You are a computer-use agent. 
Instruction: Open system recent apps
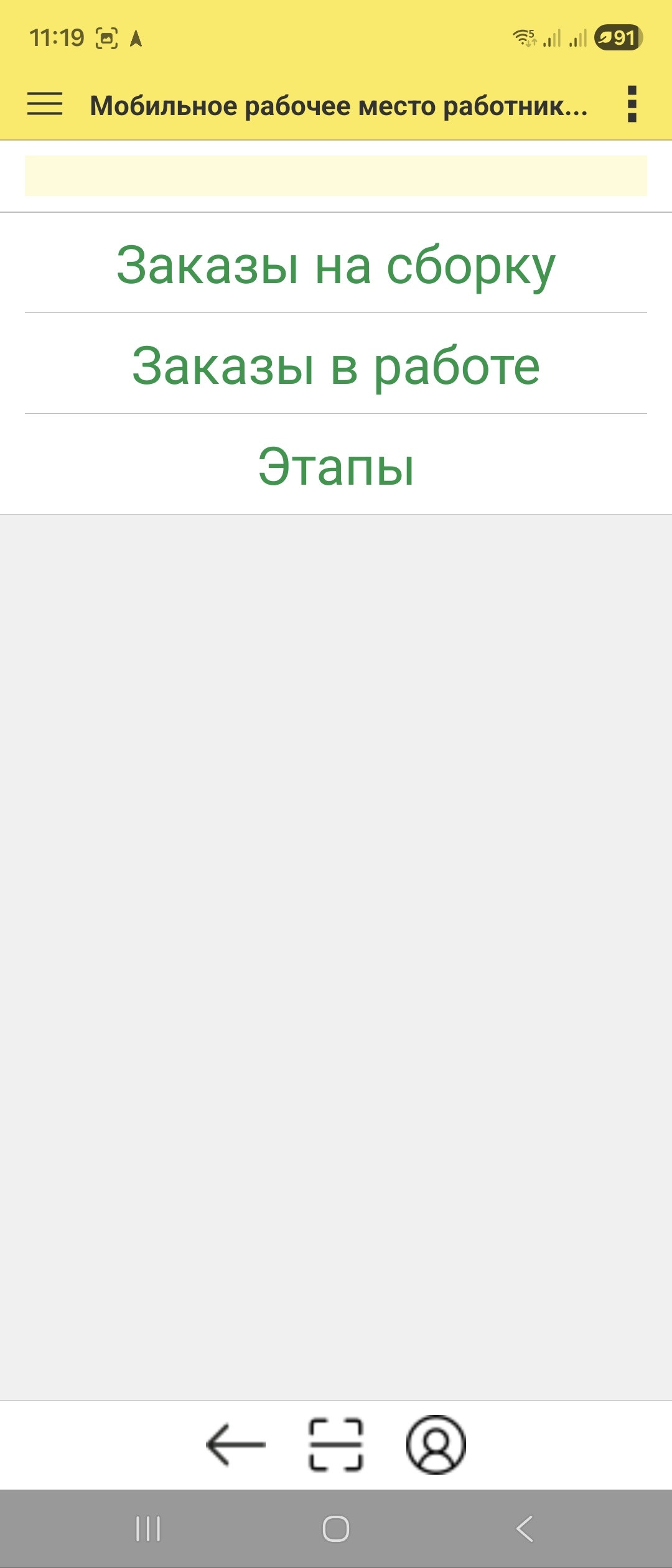coord(148,1528)
